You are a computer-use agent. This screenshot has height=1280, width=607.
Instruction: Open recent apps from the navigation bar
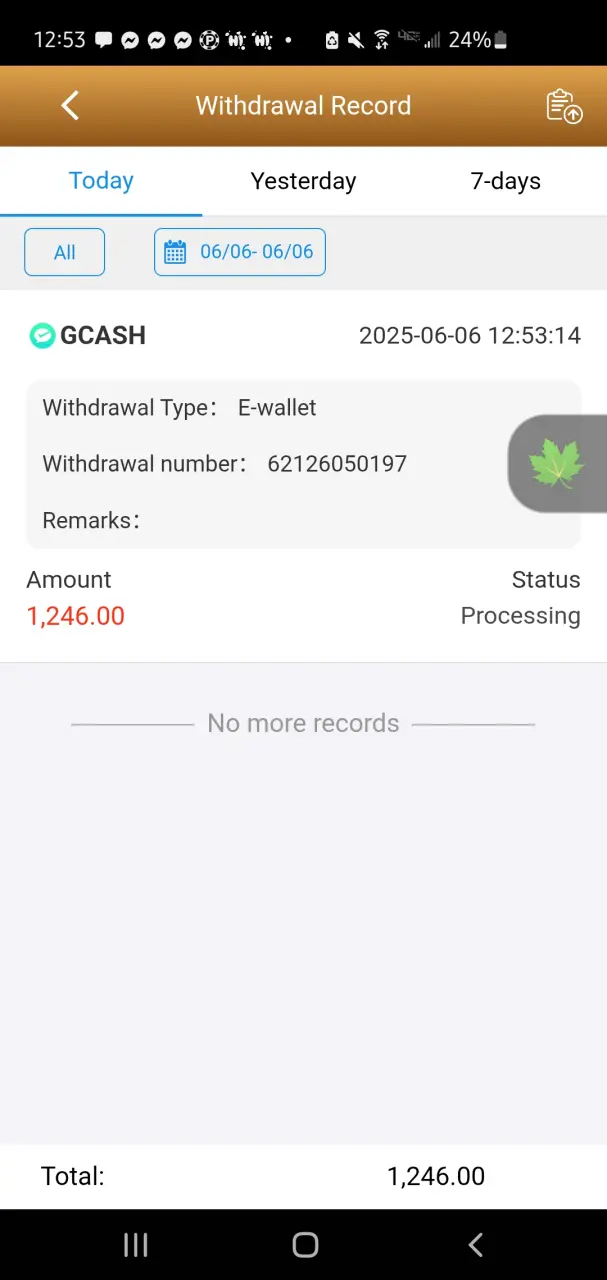tap(135, 1244)
